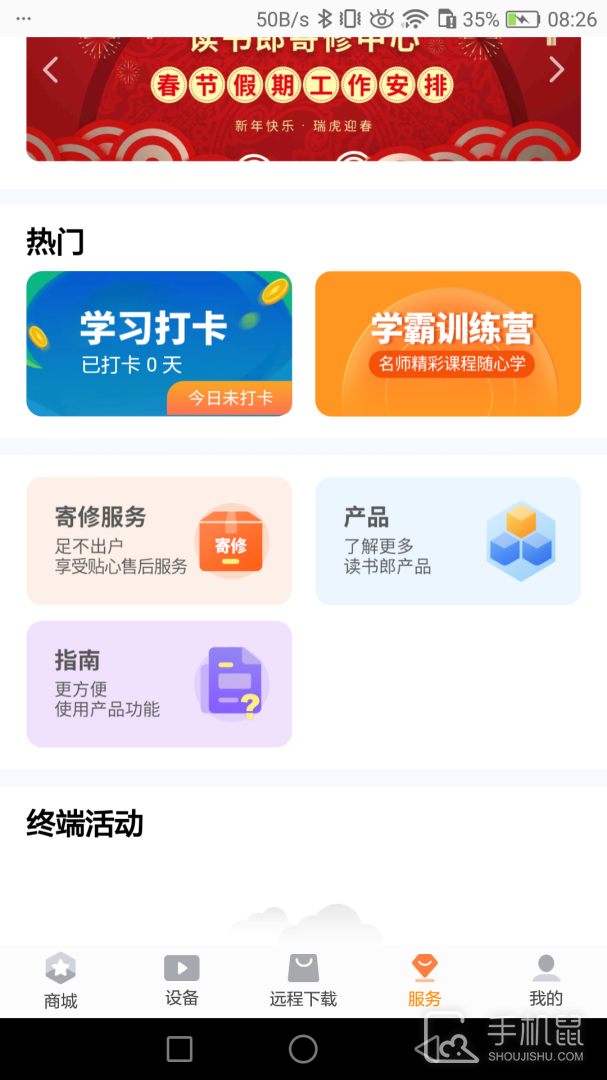
Task: Tap the system home button
Action: 303,1049
